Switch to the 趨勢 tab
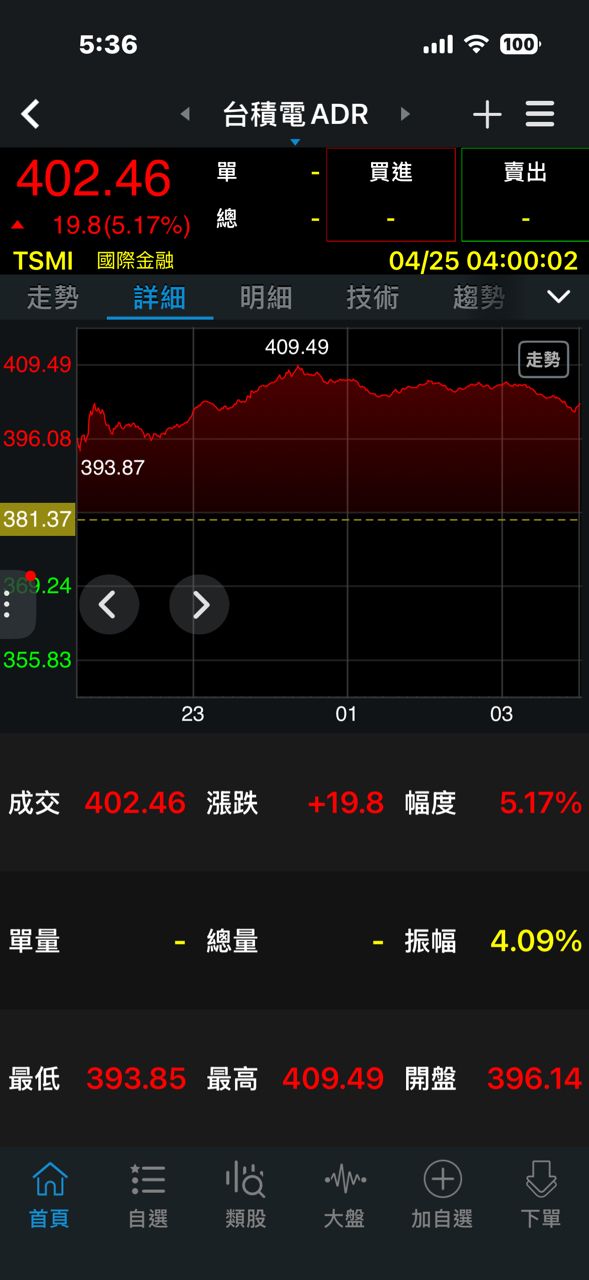The image size is (589, 1280). point(478,297)
